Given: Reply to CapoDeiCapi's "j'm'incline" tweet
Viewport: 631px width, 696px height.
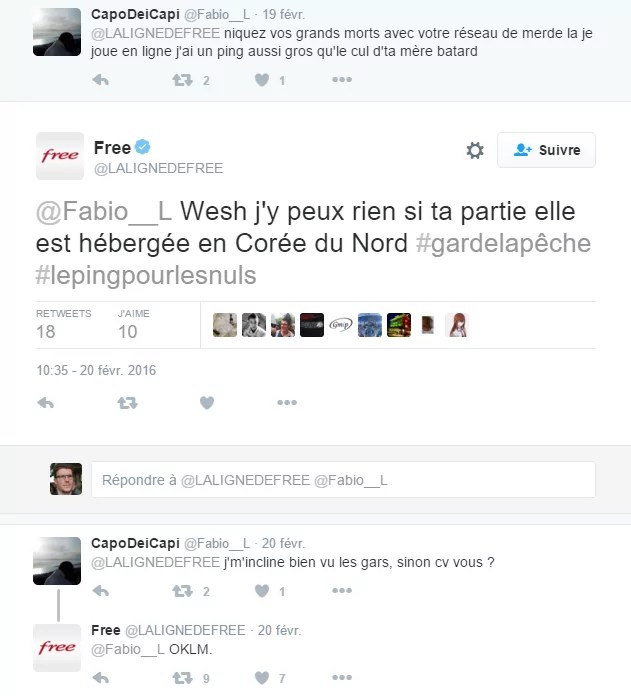Looking at the screenshot, I should 100,591.
